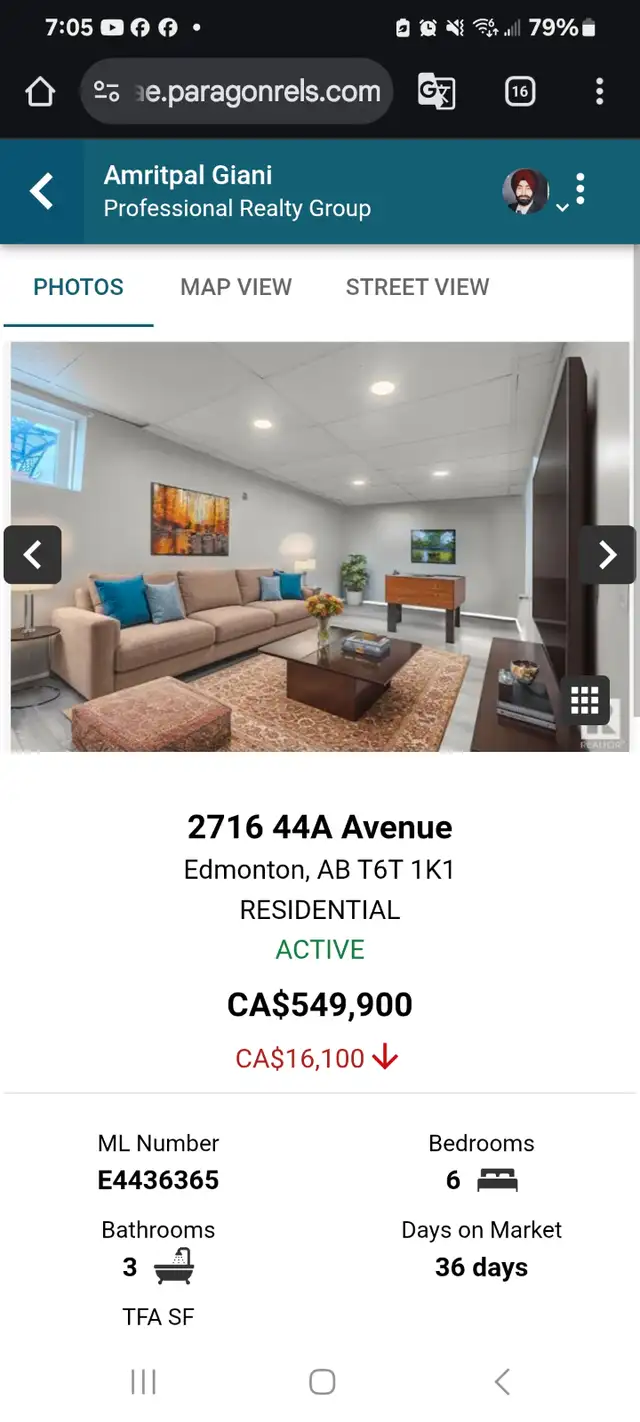This screenshot has width=640, height=1422.
Task: Select the PHOTOS tab
Action: (78, 287)
